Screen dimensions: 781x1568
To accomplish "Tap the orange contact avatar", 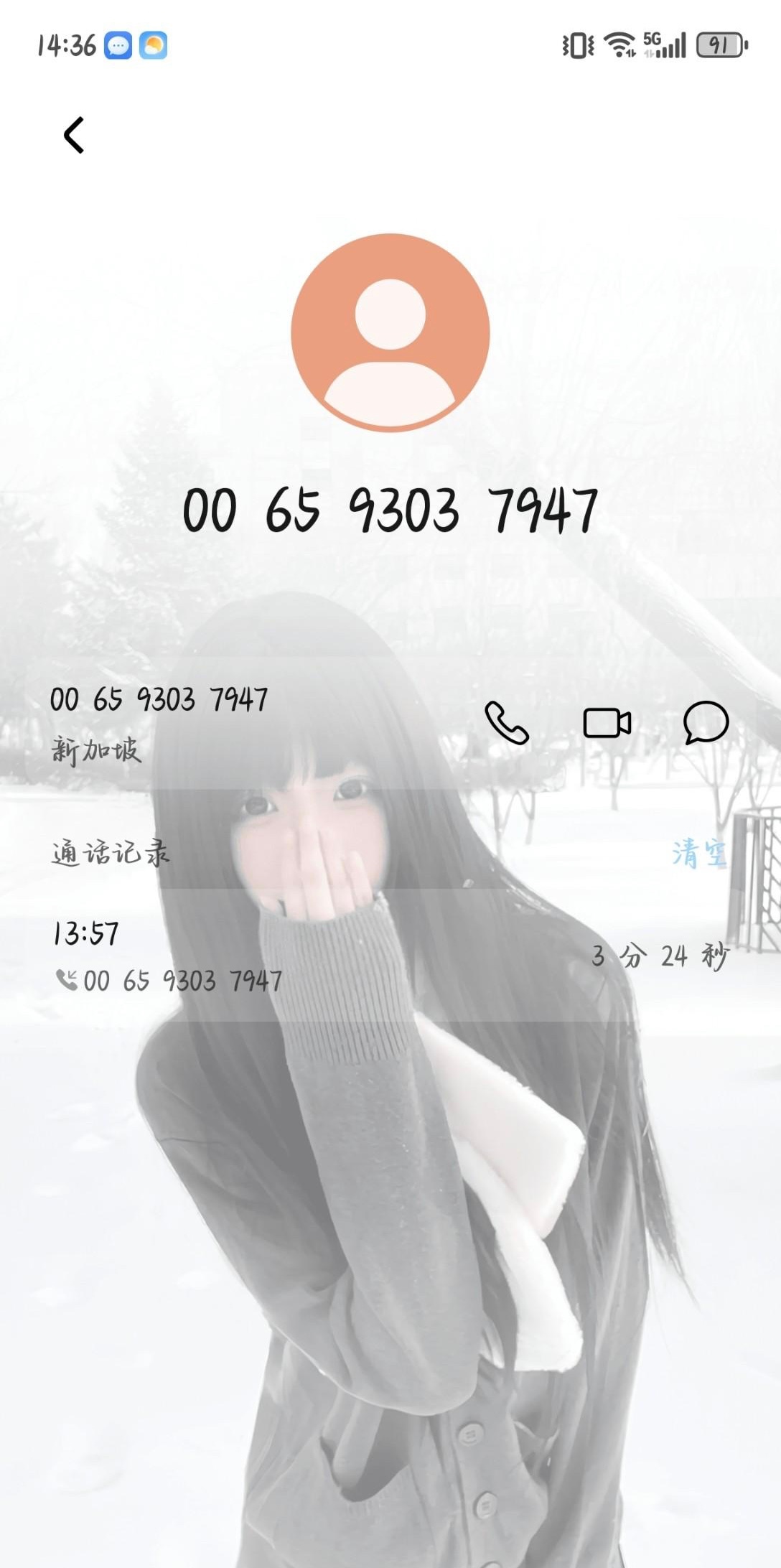I will [390, 332].
